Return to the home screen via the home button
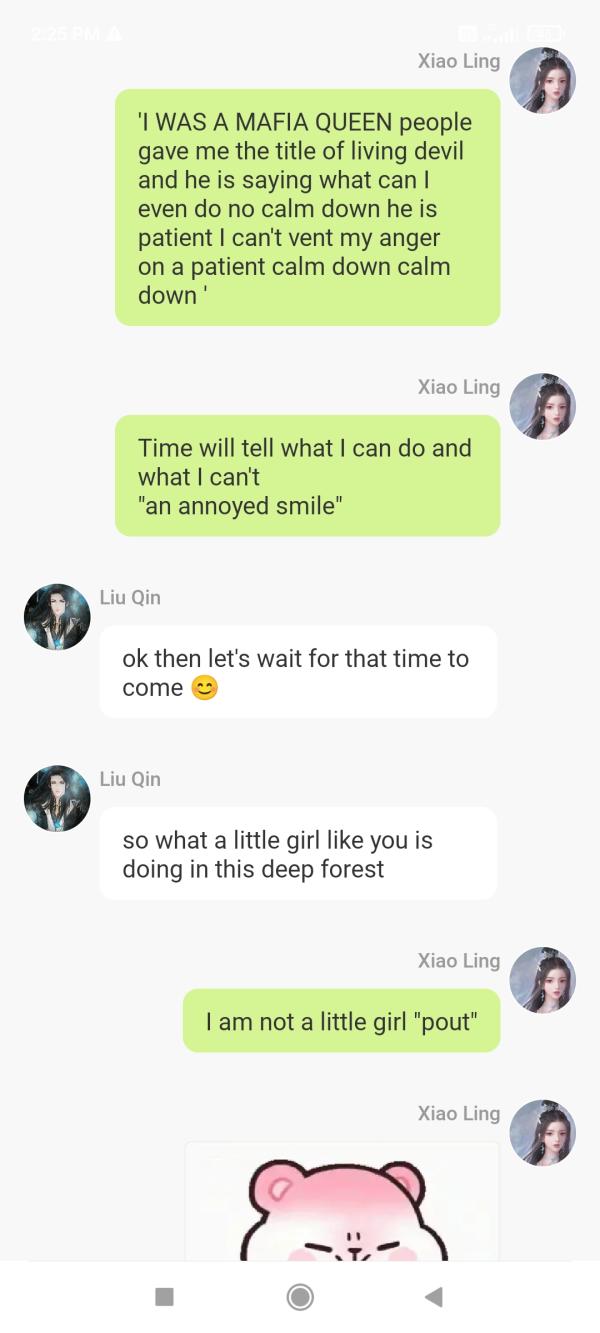The image size is (600, 1333). [x=300, y=1297]
